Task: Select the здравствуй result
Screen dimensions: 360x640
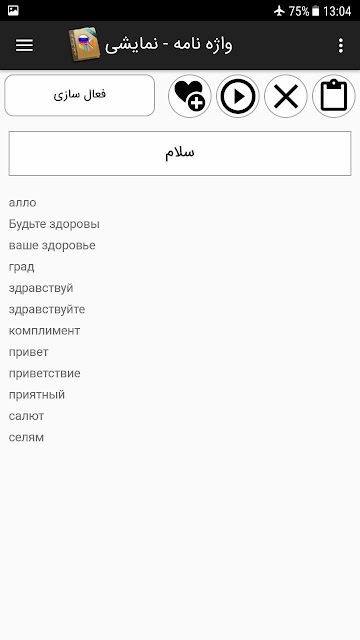Action: click(41, 288)
